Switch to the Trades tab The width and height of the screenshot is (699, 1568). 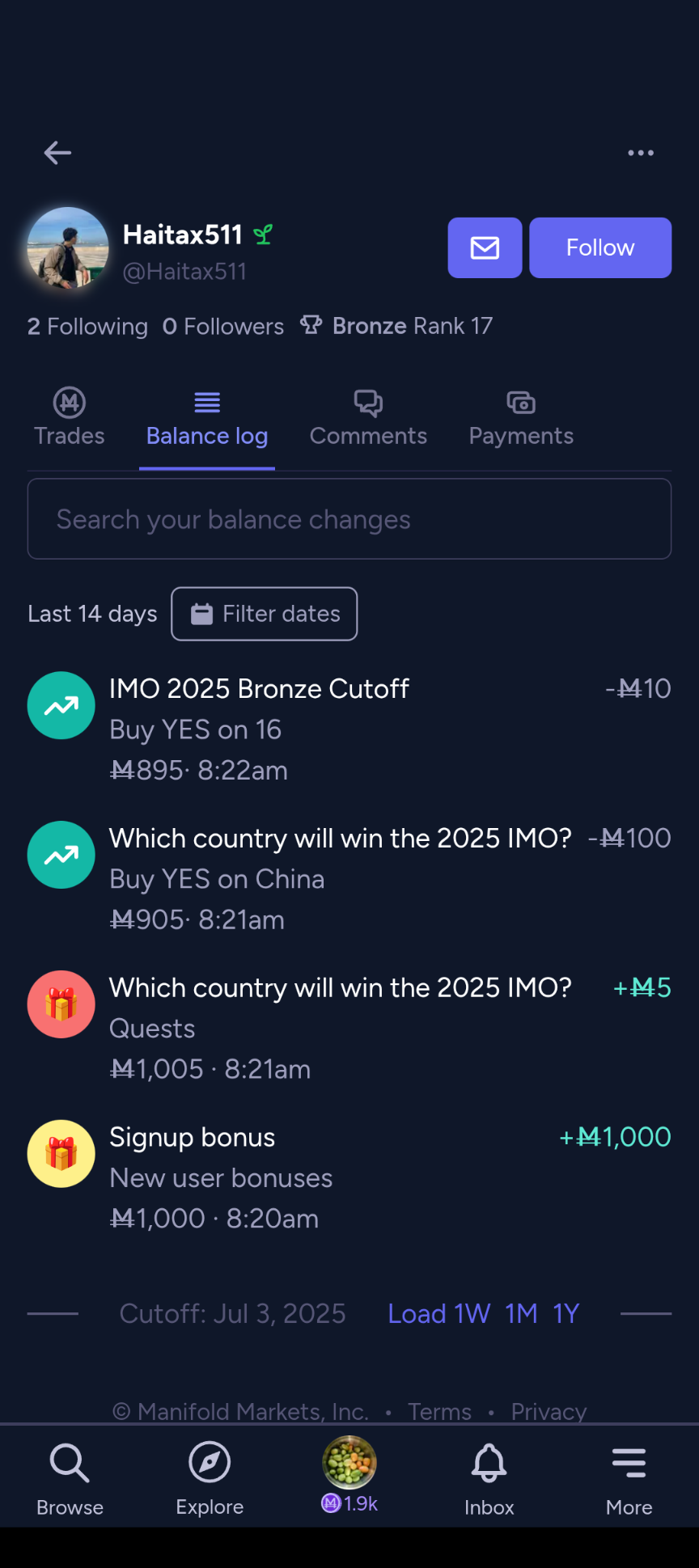[70, 419]
